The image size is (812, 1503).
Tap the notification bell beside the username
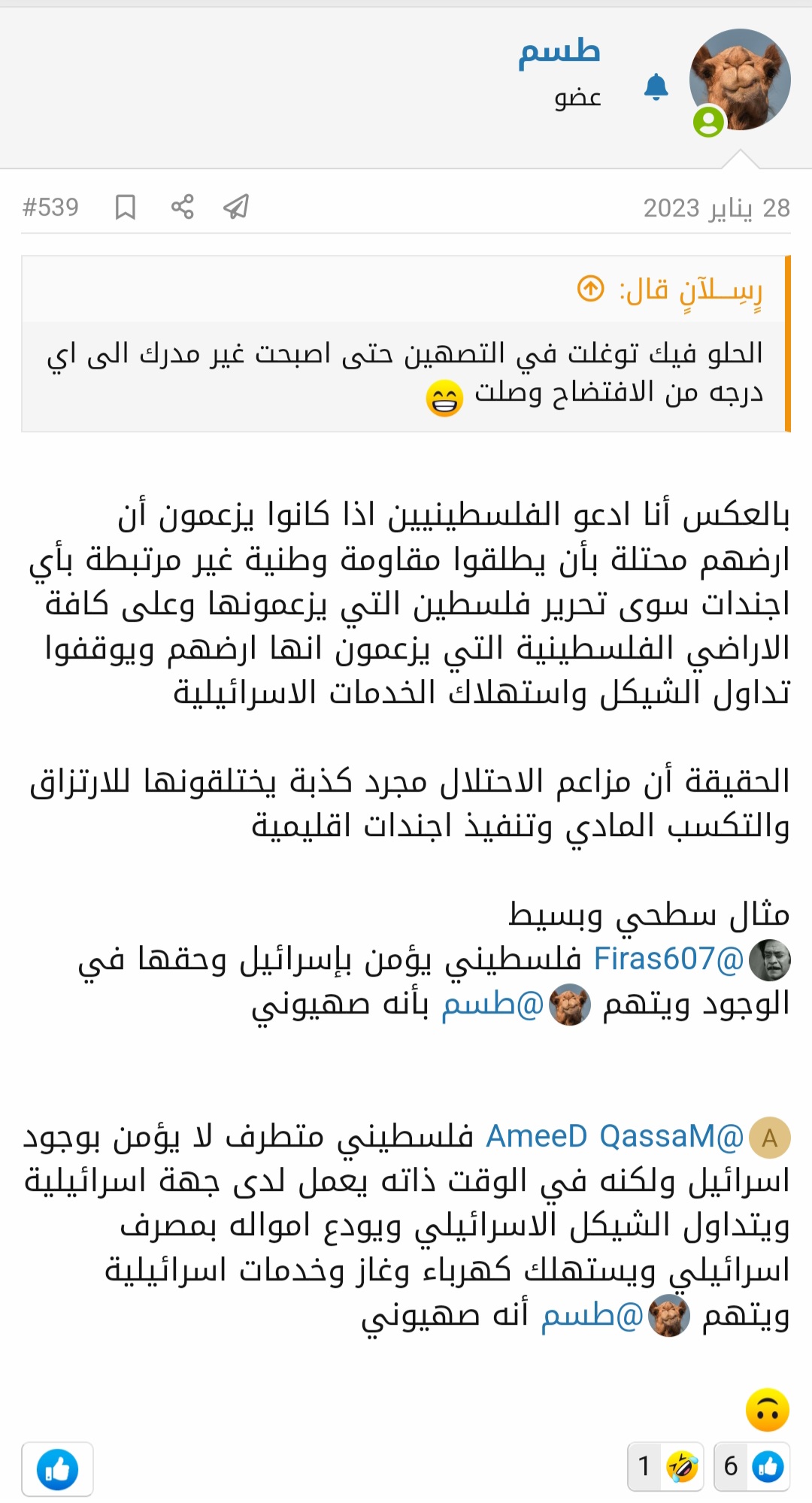coord(656,87)
